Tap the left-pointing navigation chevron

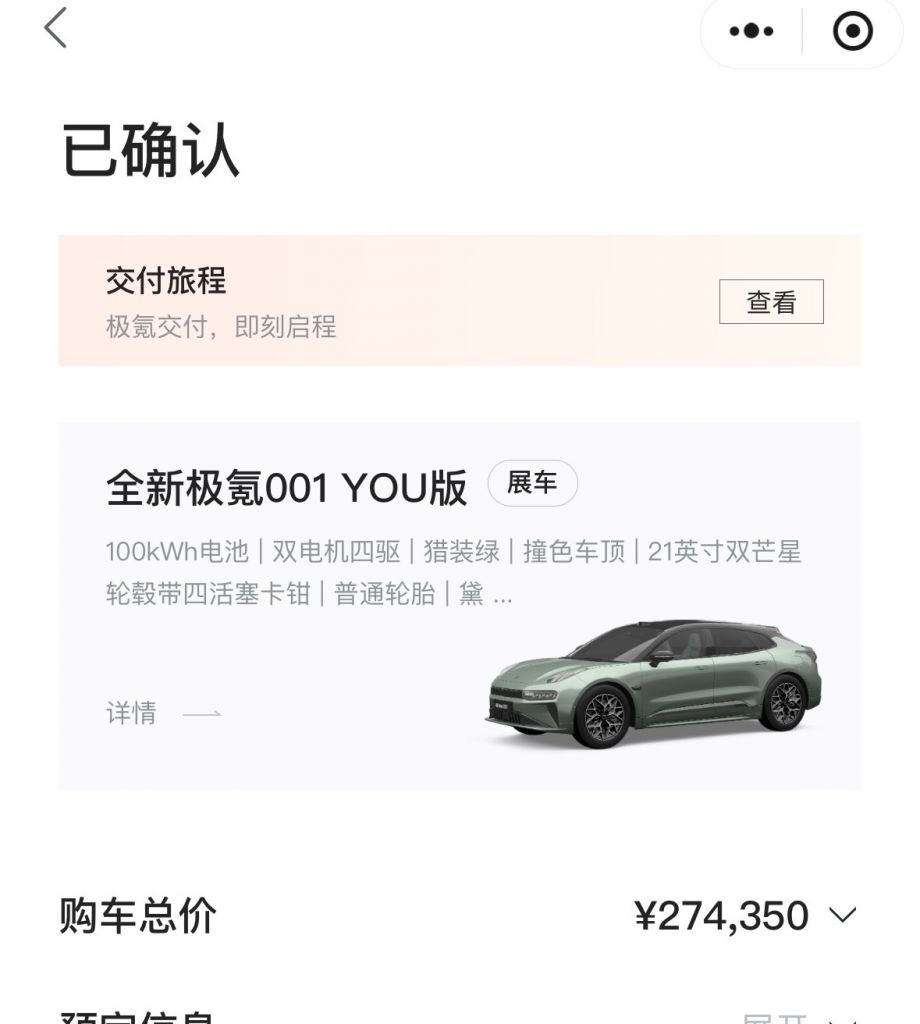tap(55, 31)
